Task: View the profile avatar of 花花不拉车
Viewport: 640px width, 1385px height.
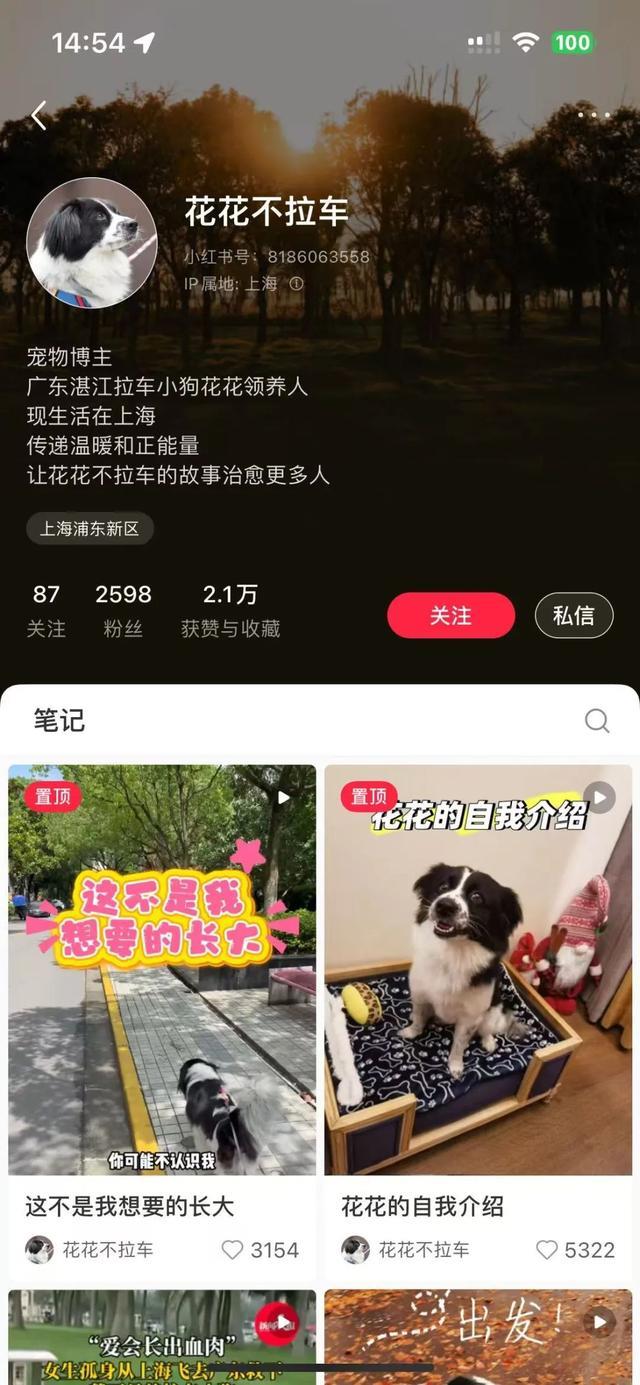Action: coord(92,243)
